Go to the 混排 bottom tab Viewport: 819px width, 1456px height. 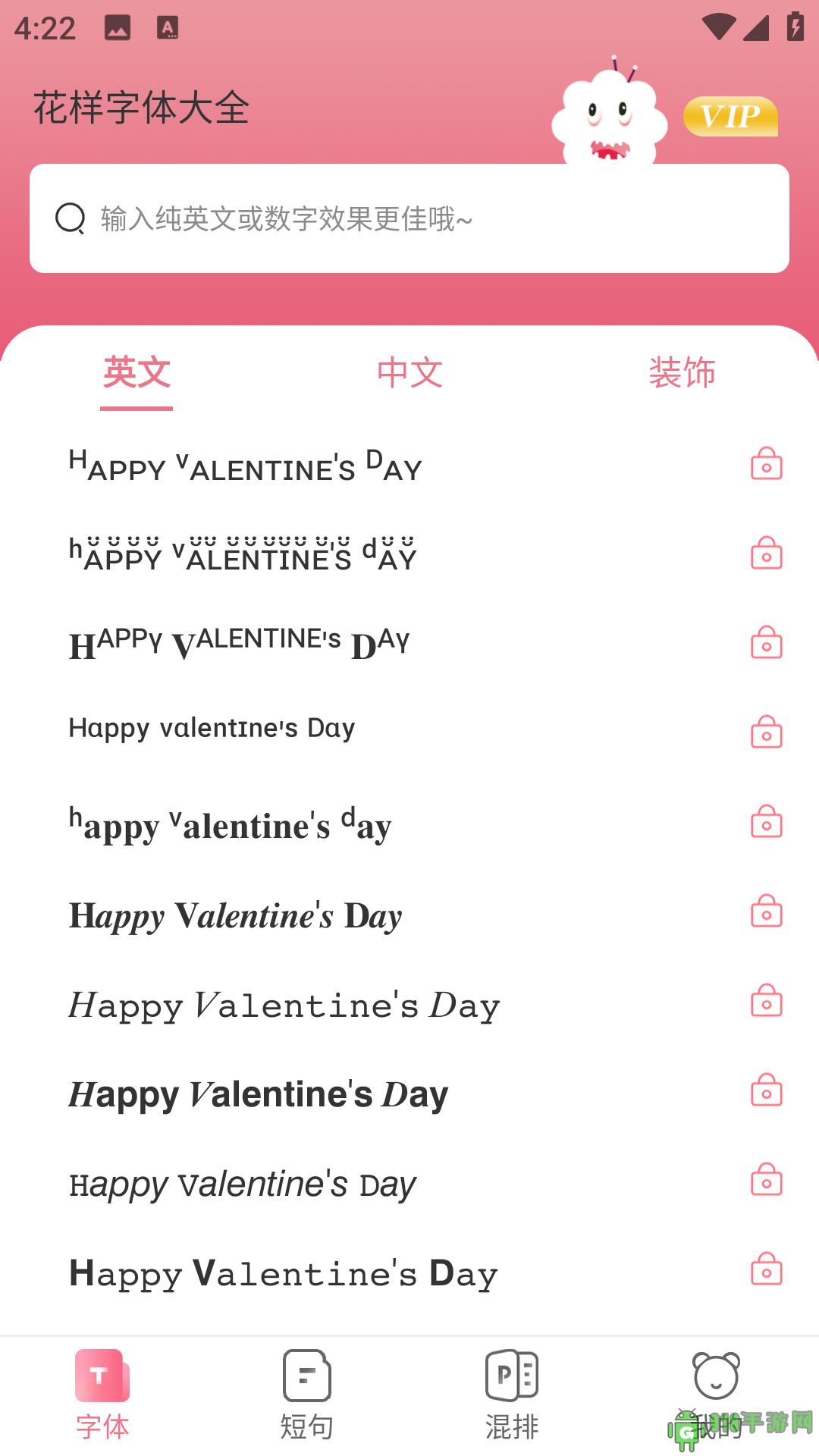[x=512, y=1395]
